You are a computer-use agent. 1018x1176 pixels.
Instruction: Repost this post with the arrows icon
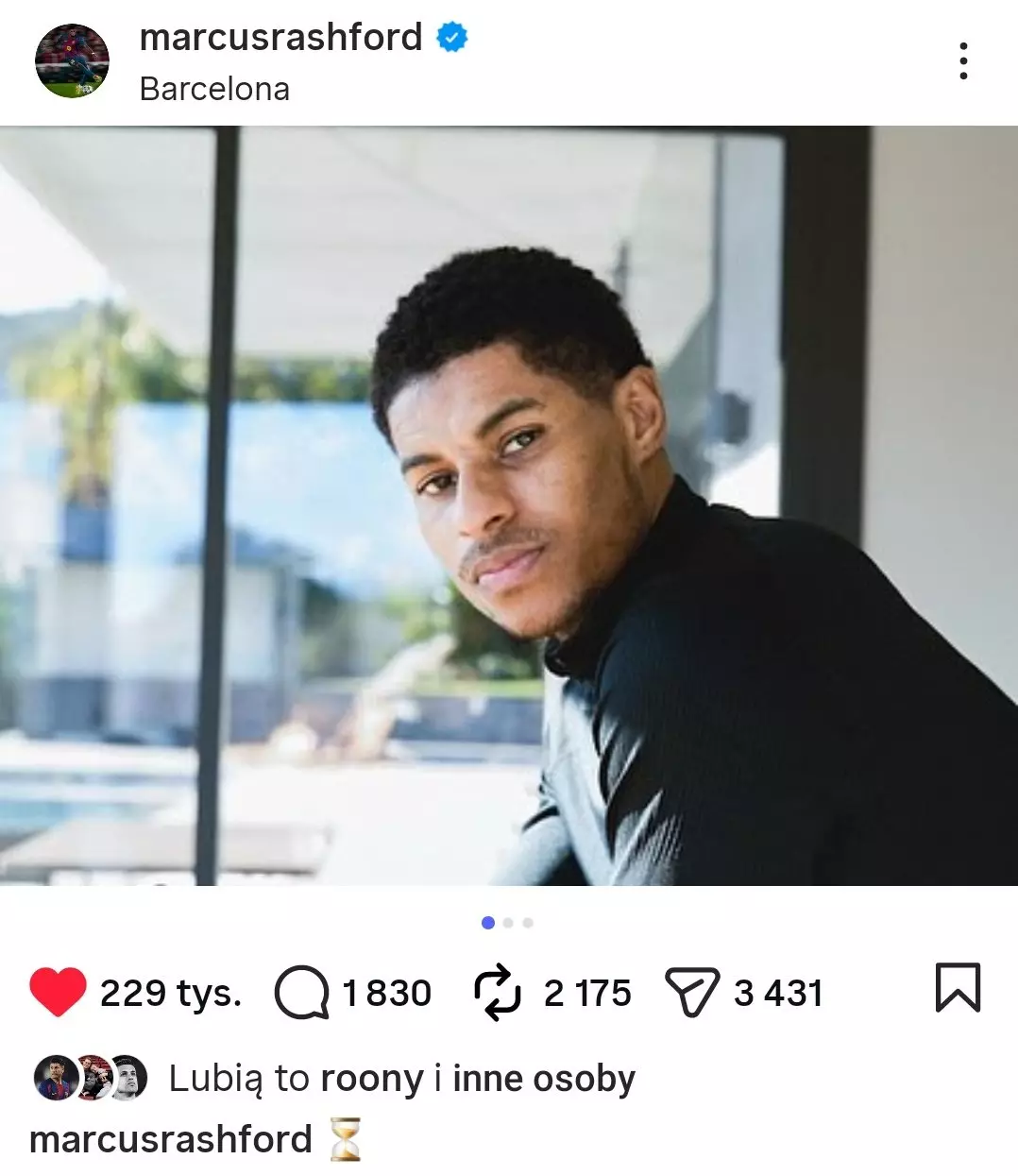click(497, 993)
